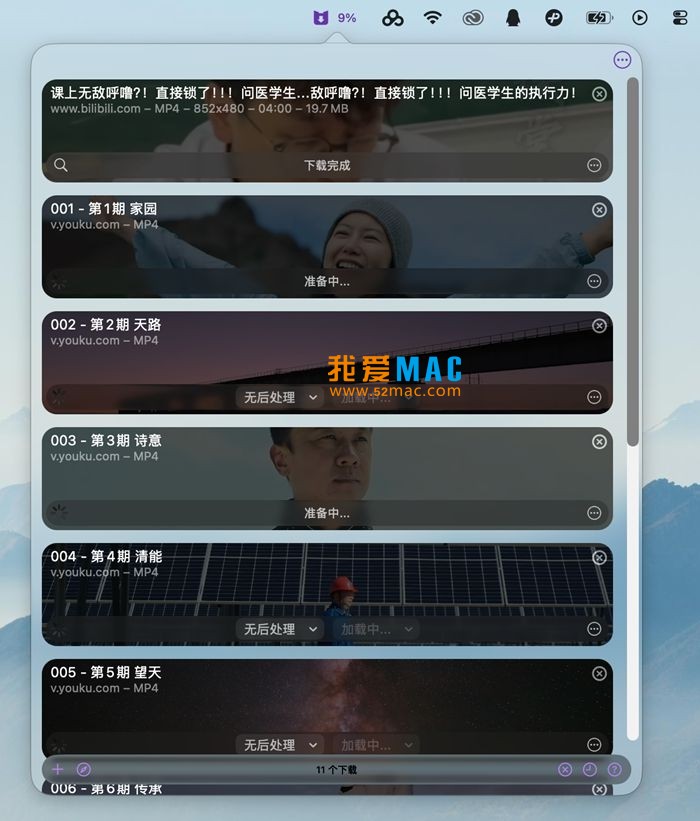Open more options for 001 - 第1期 家园
Screen dimensions: 700x821
click(x=594, y=282)
